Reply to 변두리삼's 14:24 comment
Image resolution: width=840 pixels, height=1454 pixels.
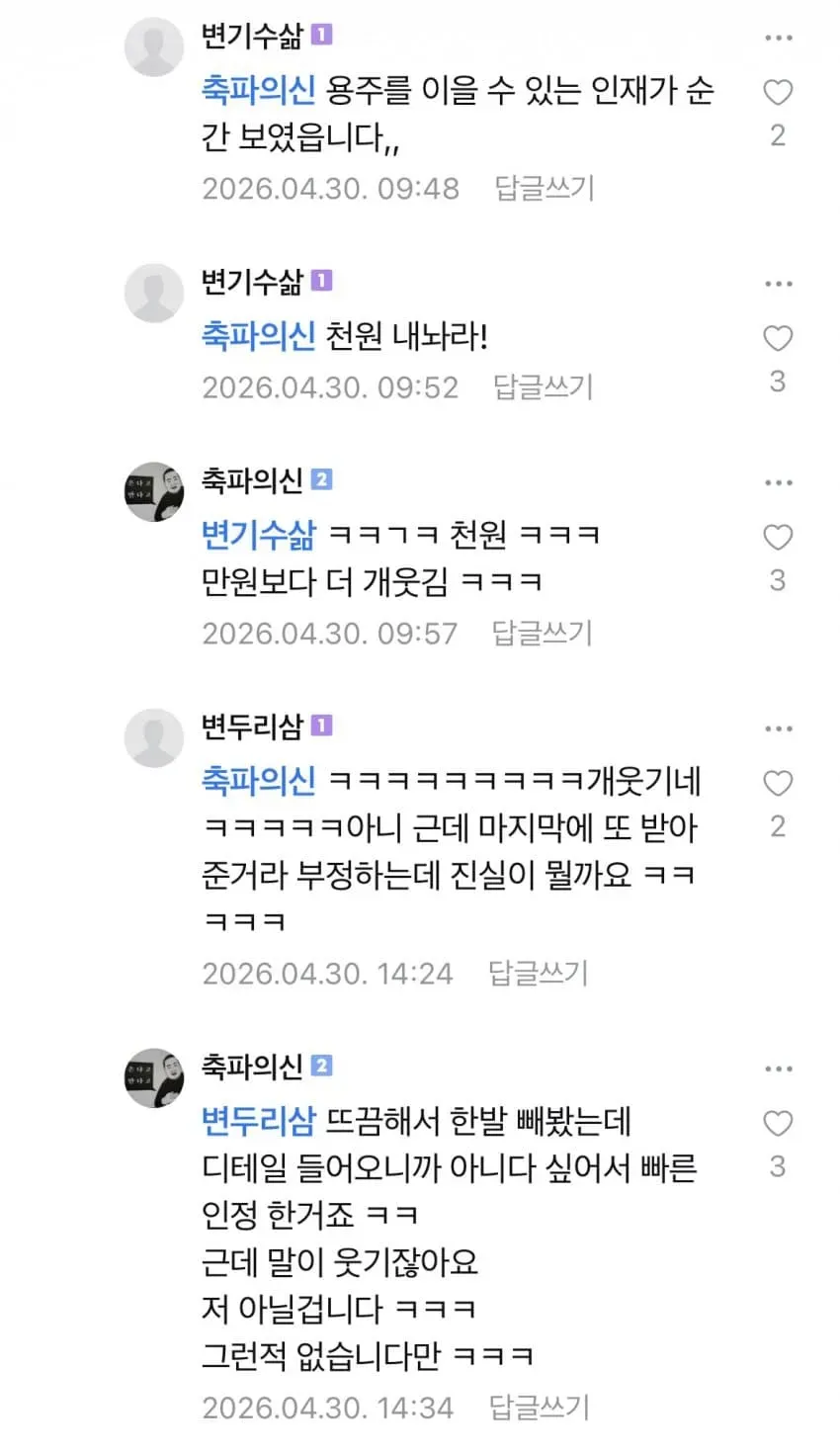pos(539,973)
